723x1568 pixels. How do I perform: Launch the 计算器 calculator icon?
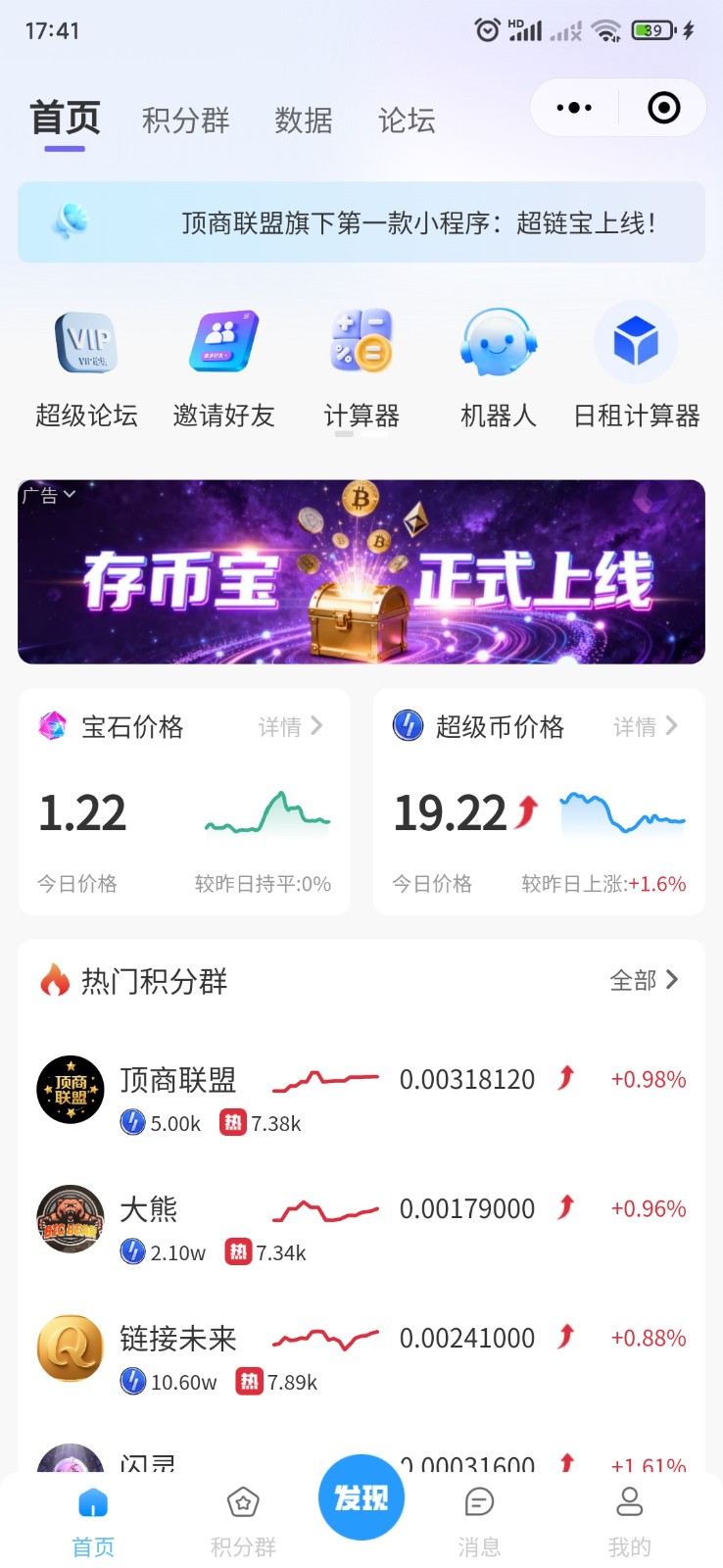pos(361,343)
